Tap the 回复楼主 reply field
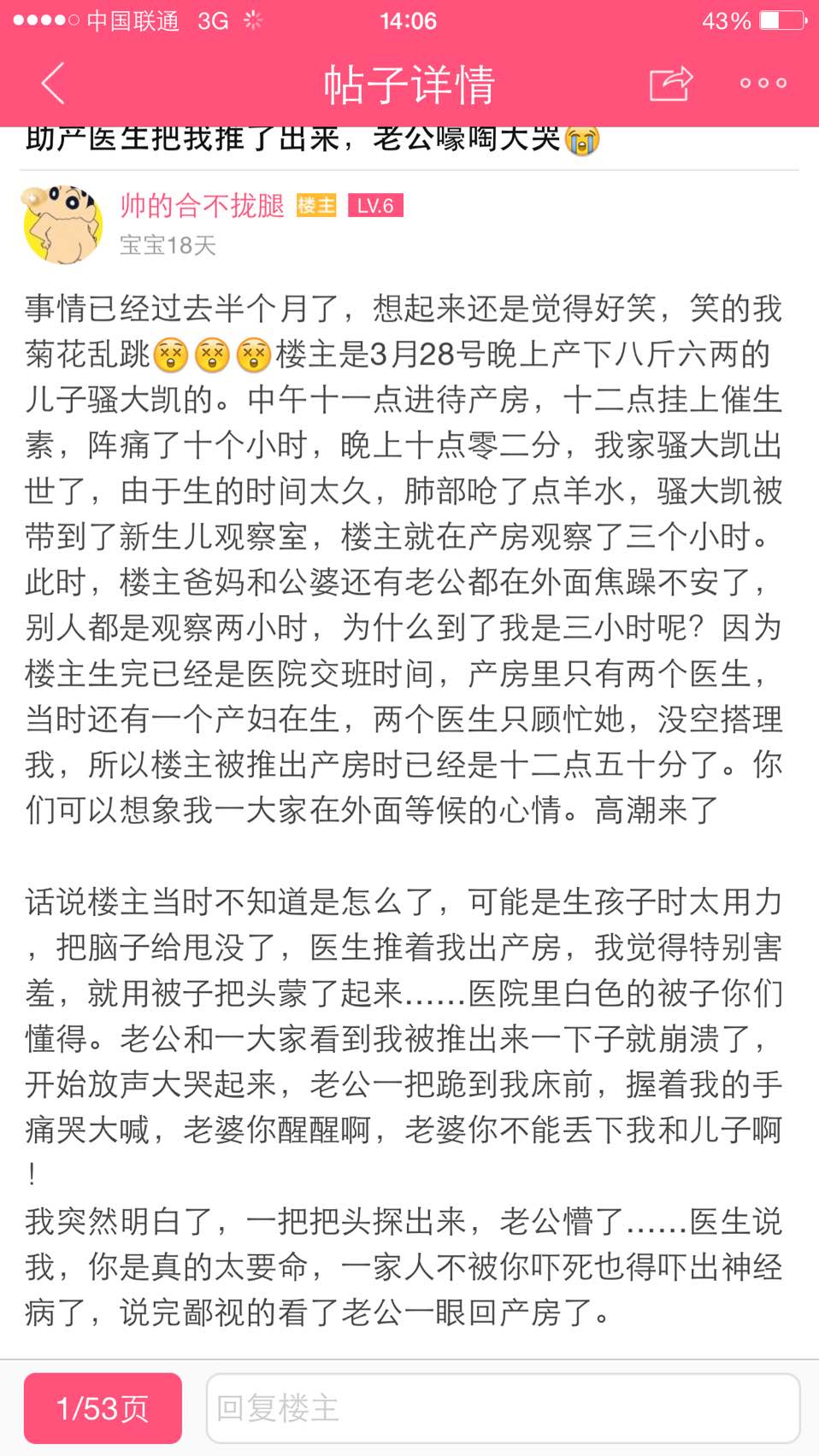Screen dimensions: 819x1456 [x=503, y=1408]
